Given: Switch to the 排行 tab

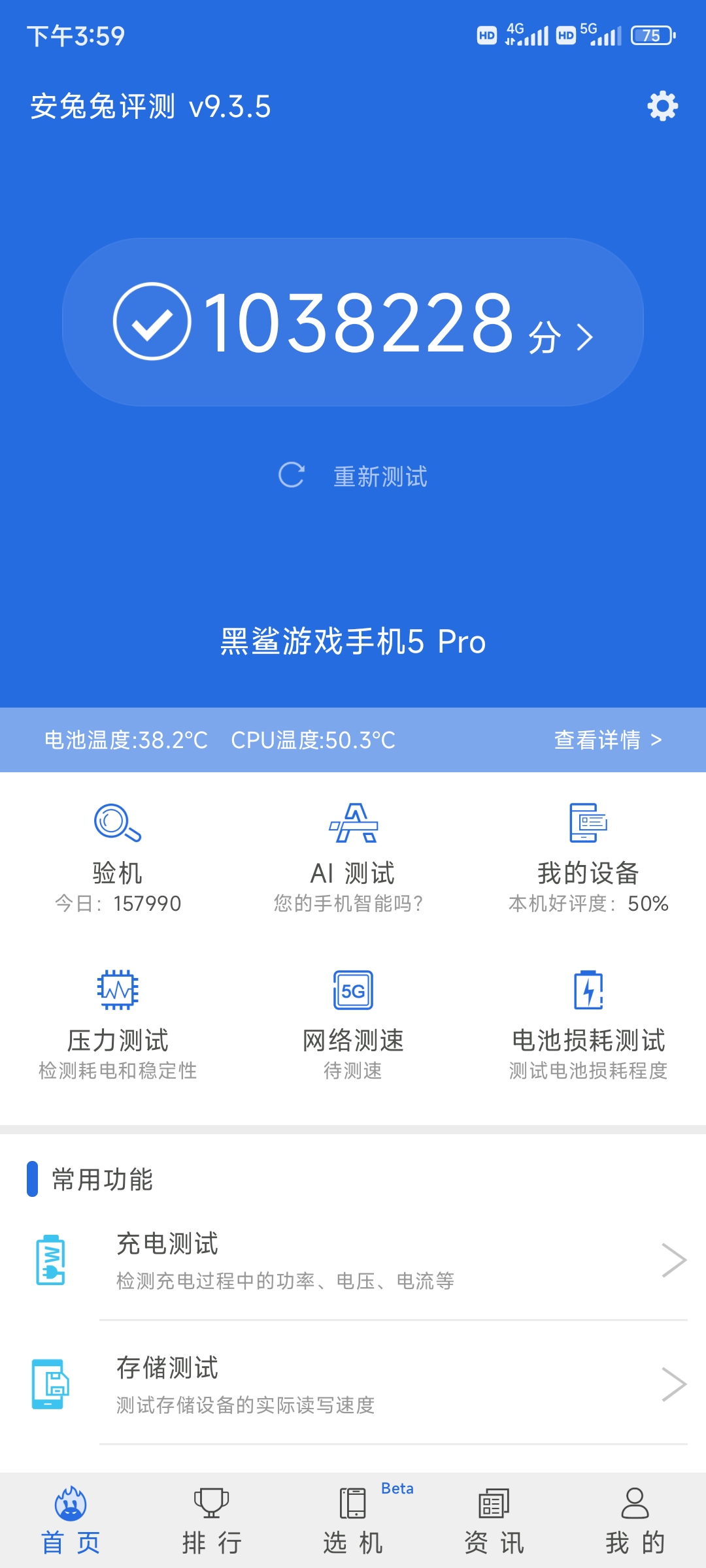Looking at the screenshot, I should pyautogui.click(x=212, y=1521).
